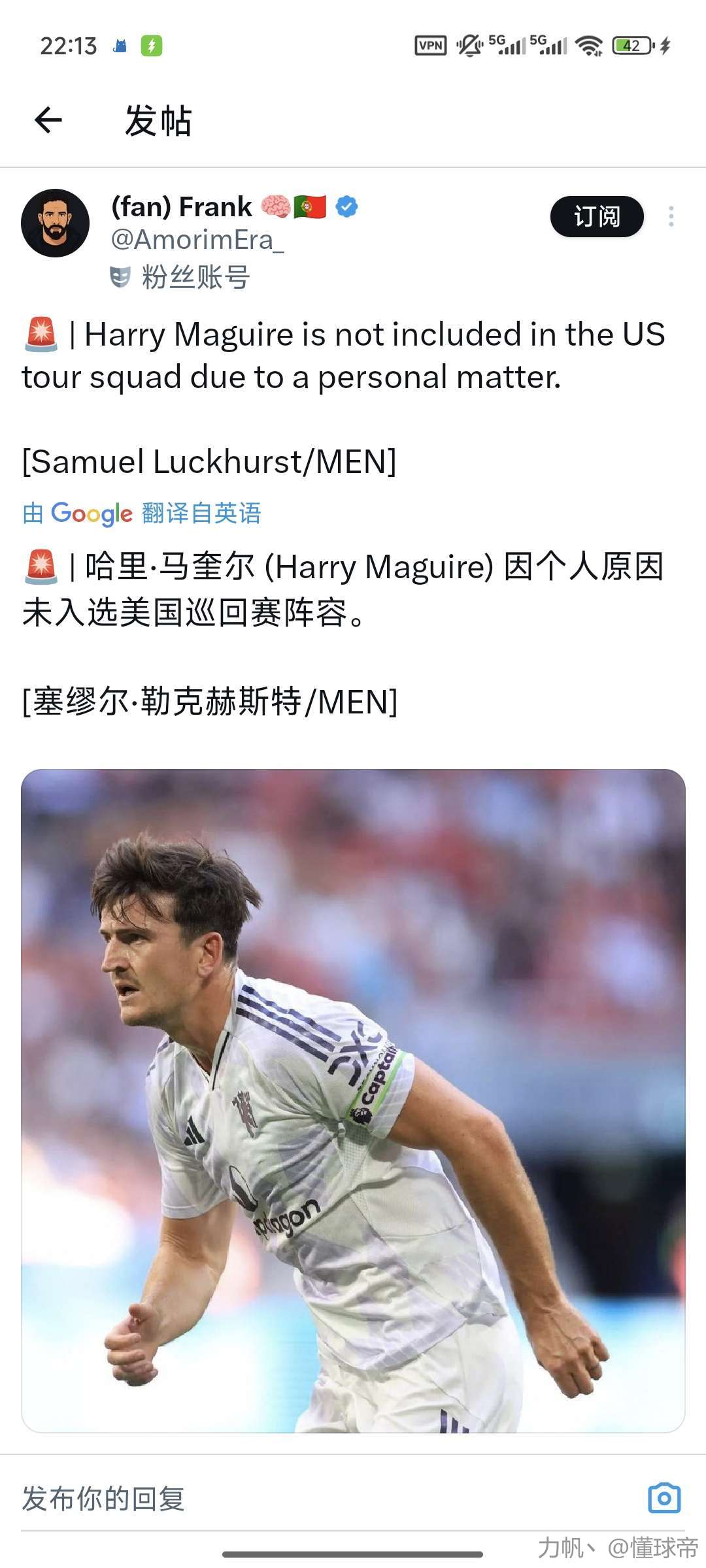Screen dimensions: 706x1568
Task: Open Frank's profile picture
Action: 56,223
